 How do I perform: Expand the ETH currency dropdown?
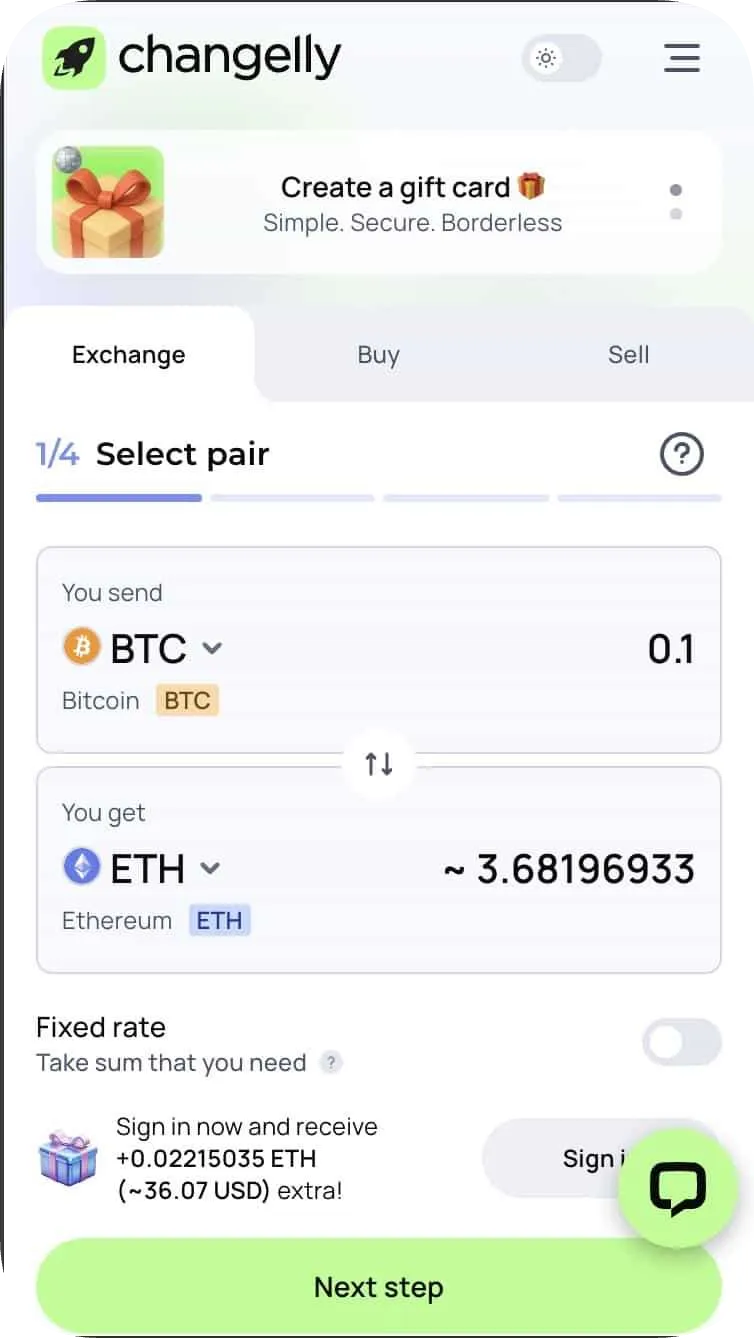142,868
